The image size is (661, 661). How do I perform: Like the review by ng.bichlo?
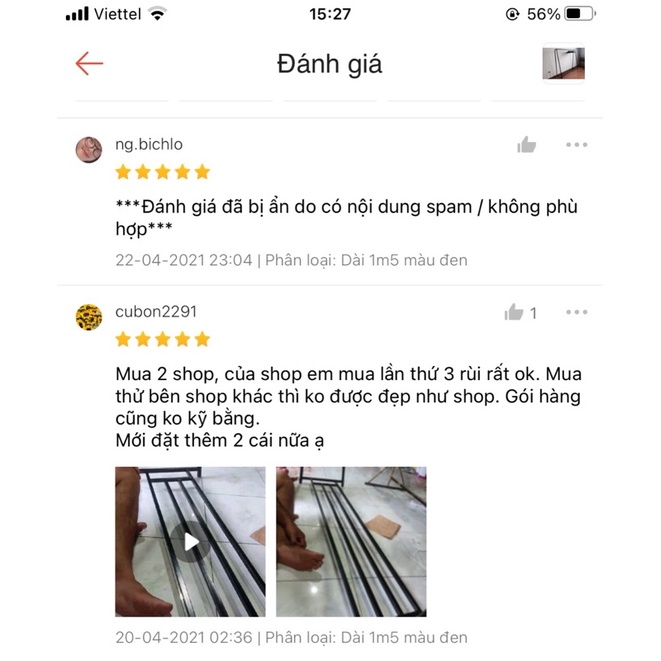click(x=527, y=145)
